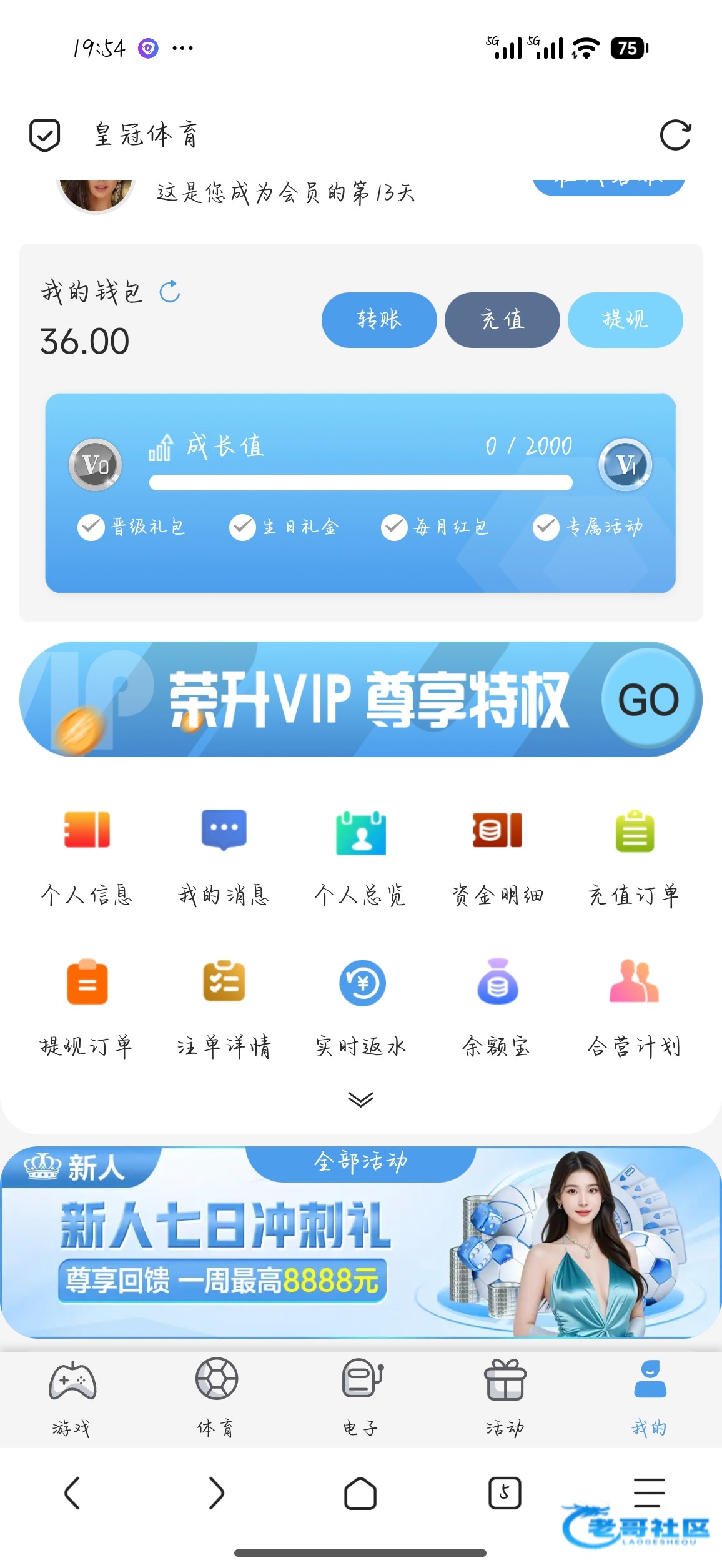Open 实时返水 rebate

[361, 1007]
